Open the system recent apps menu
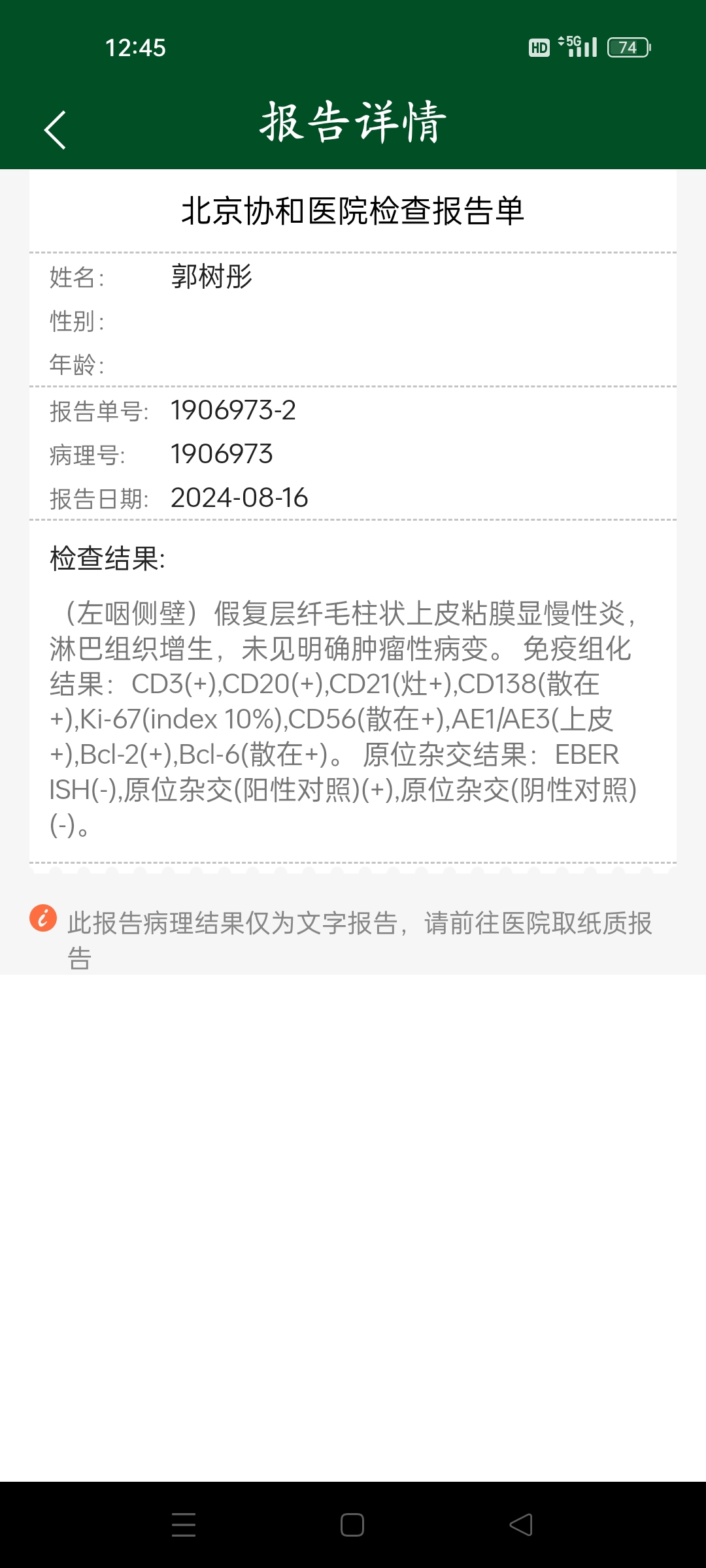The width and height of the screenshot is (706, 1568). 184,1525
